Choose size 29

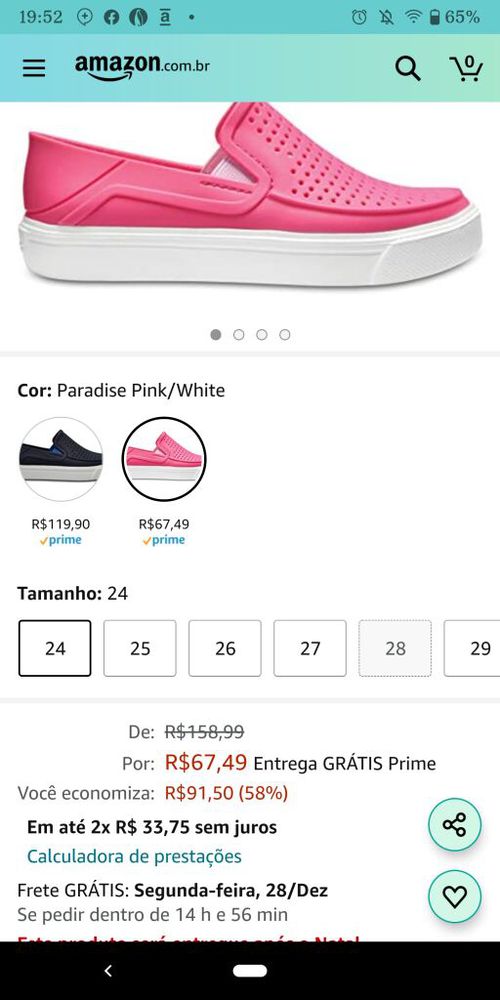473,648
